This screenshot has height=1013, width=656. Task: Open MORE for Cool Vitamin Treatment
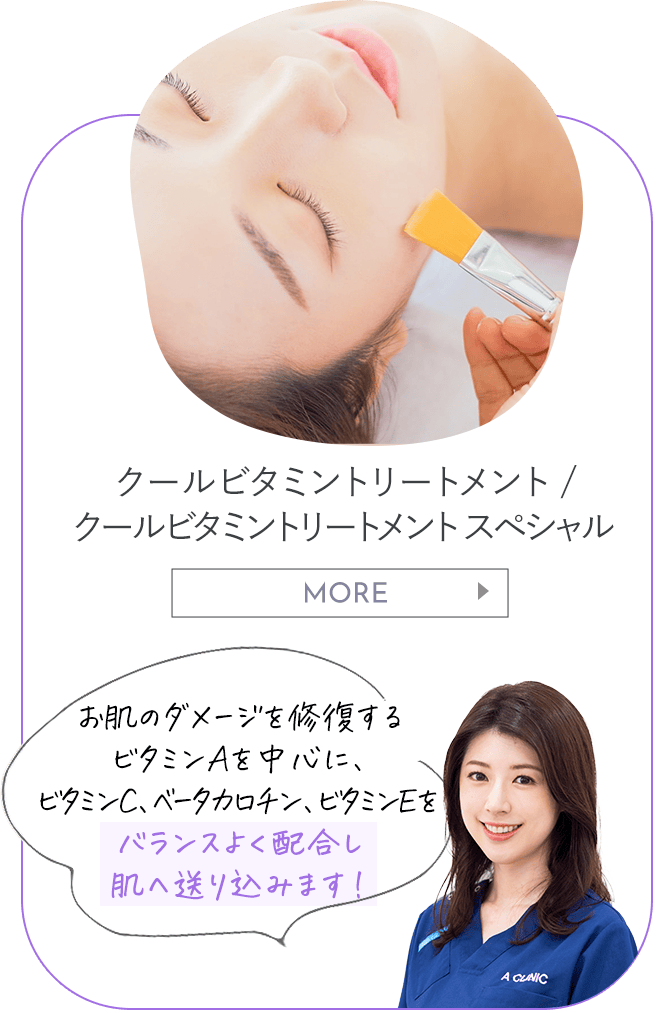340,592
